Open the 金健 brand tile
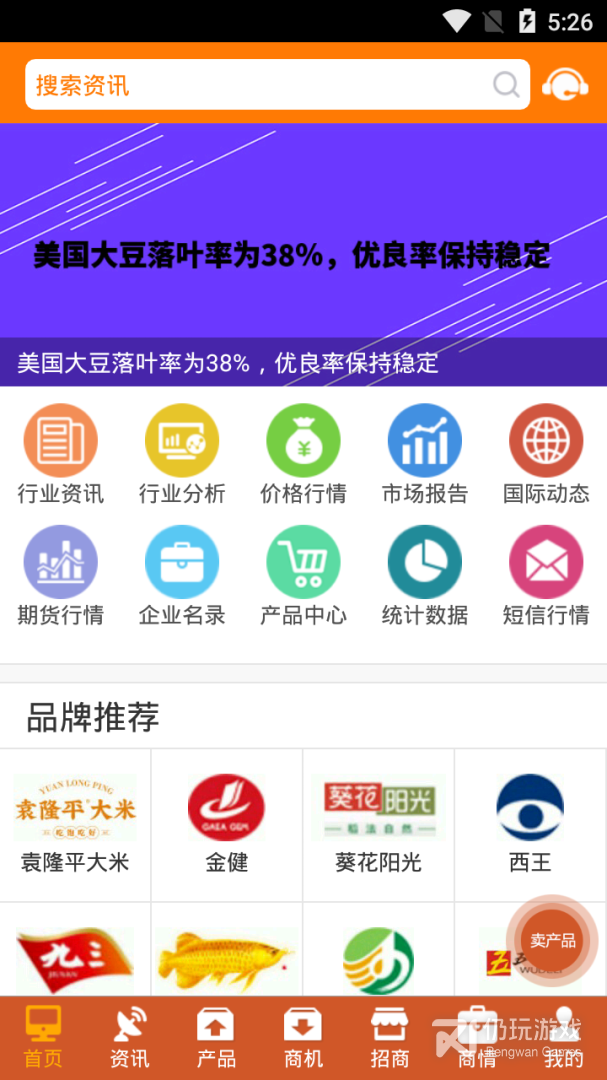Viewport: 607px width, 1080px height. 227,825
